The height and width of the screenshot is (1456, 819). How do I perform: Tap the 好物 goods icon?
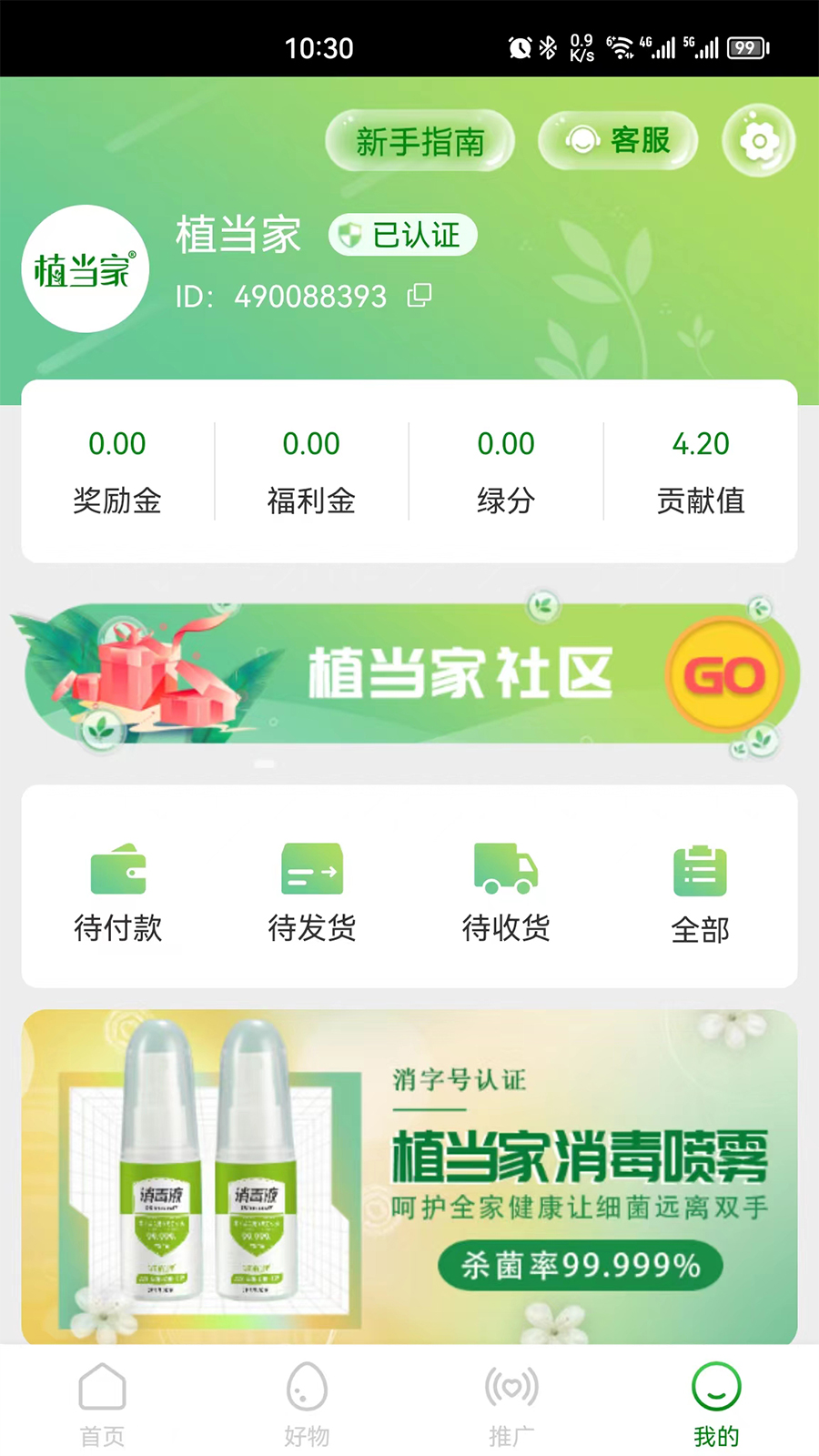click(307, 1387)
